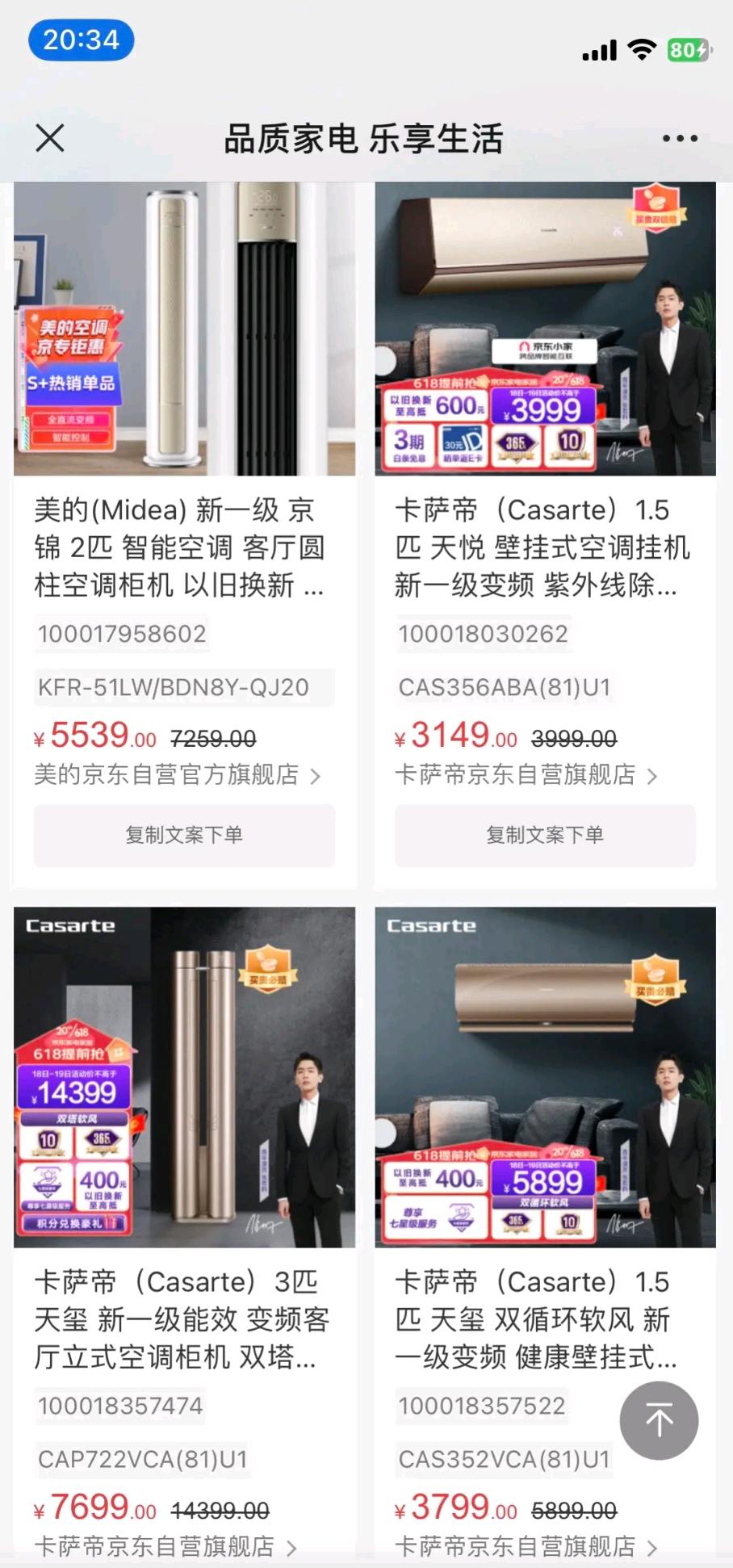Tap 复制文案下单 for the Midea air conditioner
The width and height of the screenshot is (733, 1568).
coord(184,835)
